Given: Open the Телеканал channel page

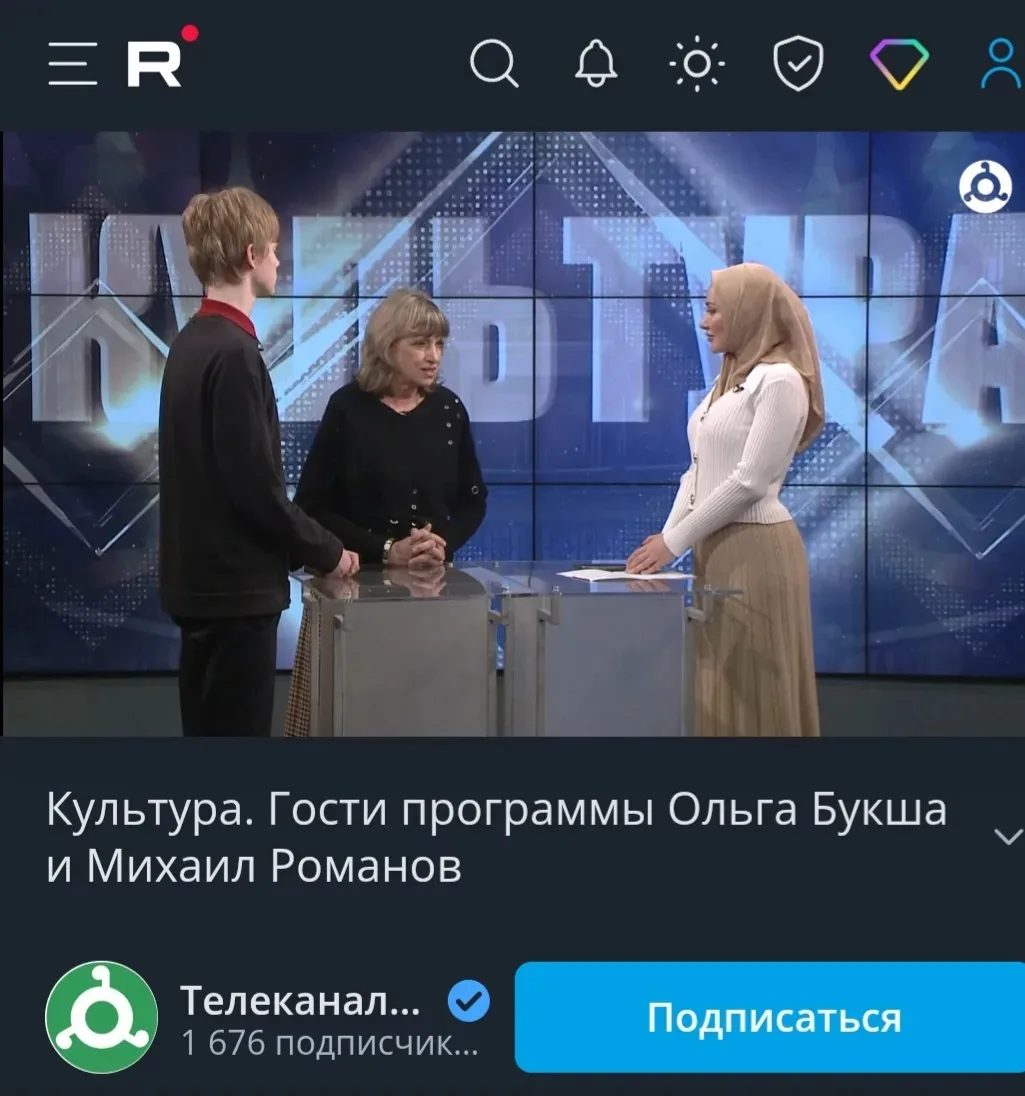Looking at the screenshot, I should [x=300, y=1001].
